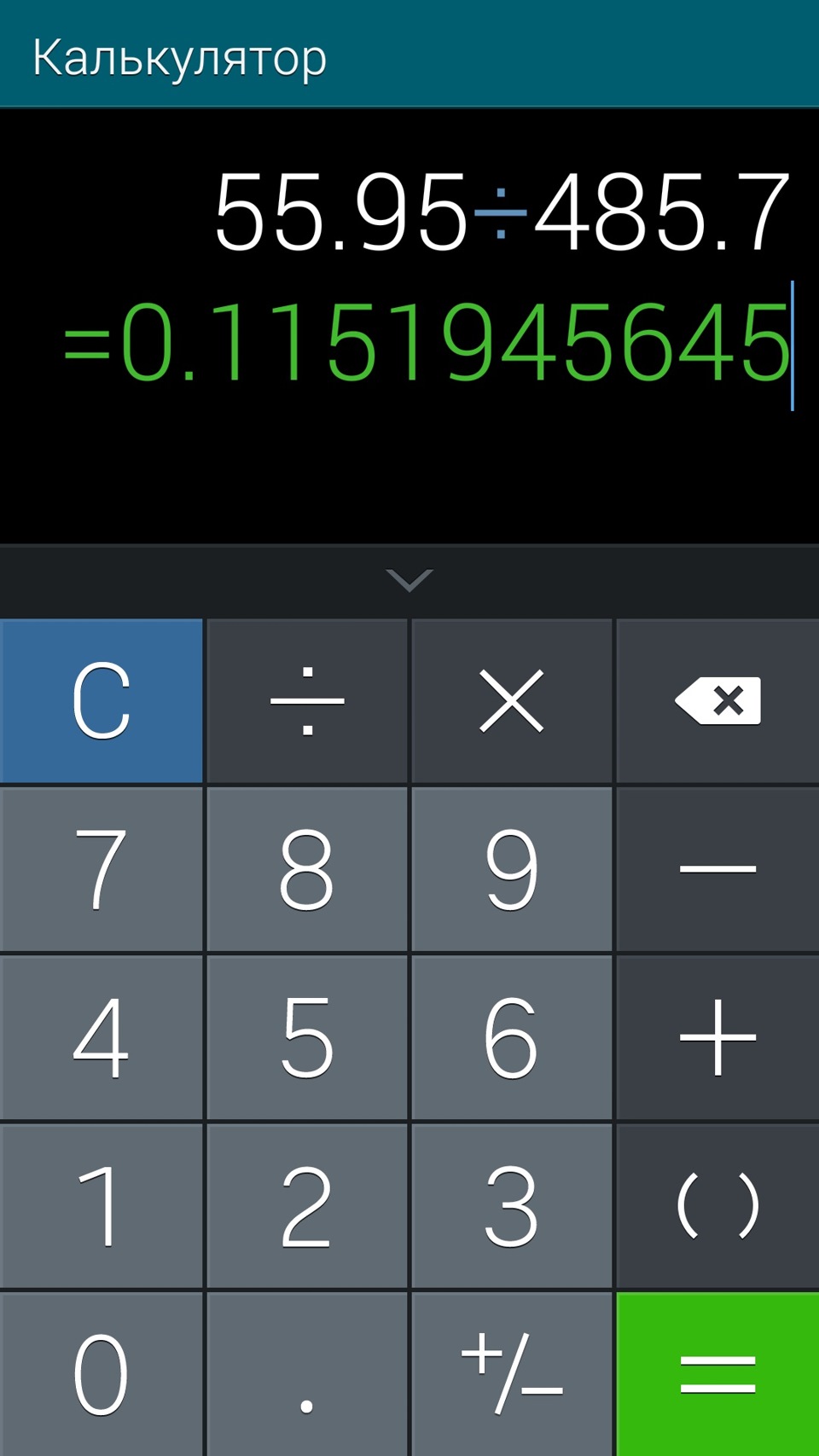819x1456 pixels.
Task: Enter digit 1
Action: (x=102, y=1204)
